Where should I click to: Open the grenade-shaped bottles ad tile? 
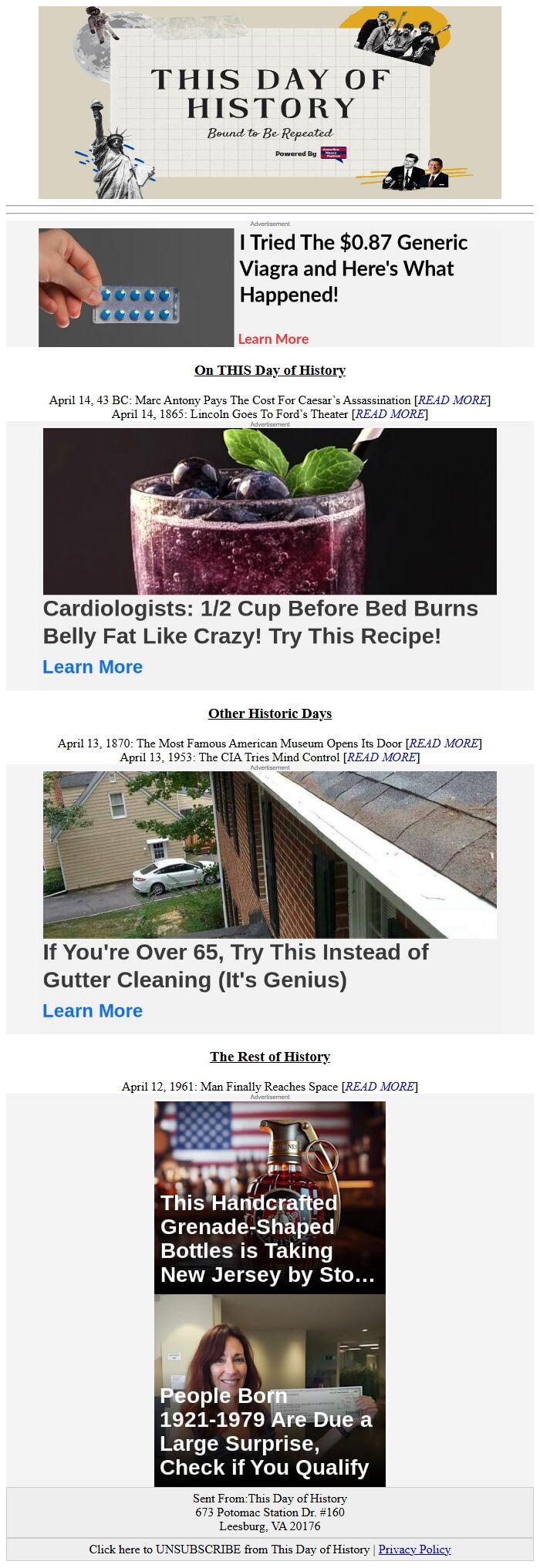pyautogui.click(x=270, y=1197)
